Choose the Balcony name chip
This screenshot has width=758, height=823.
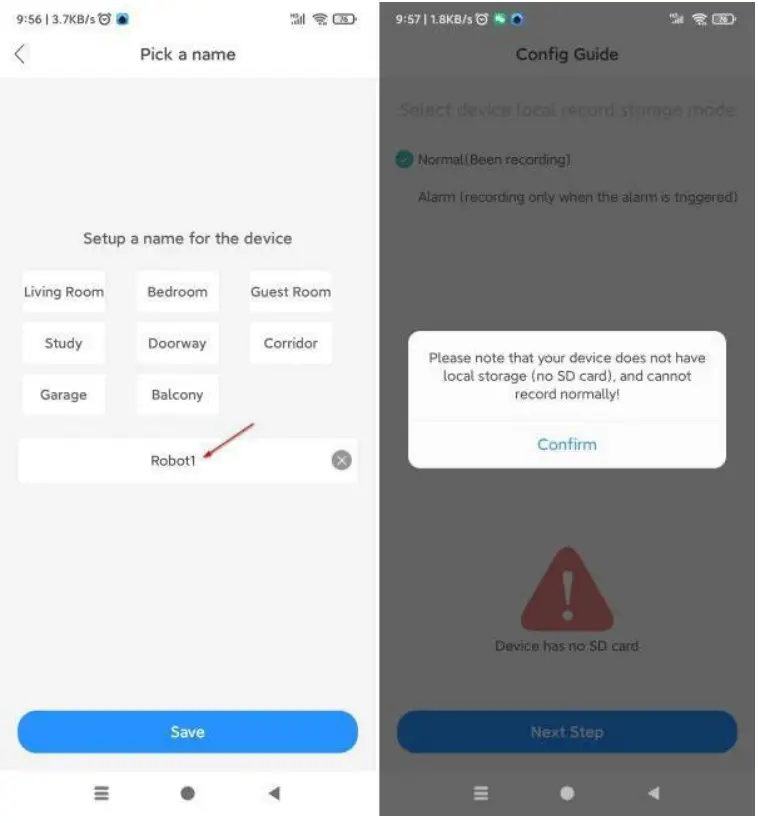(177, 395)
